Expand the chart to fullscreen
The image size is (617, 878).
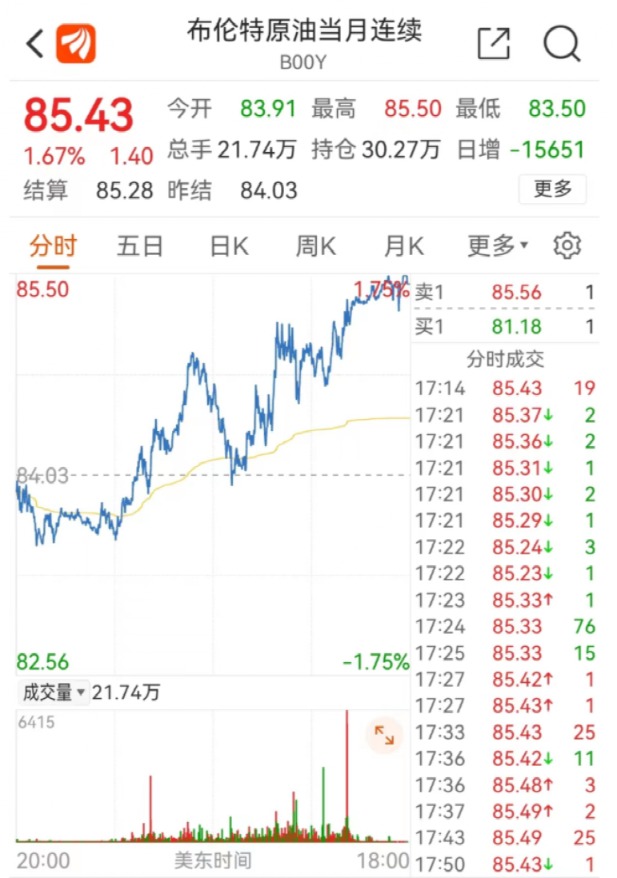[384, 736]
